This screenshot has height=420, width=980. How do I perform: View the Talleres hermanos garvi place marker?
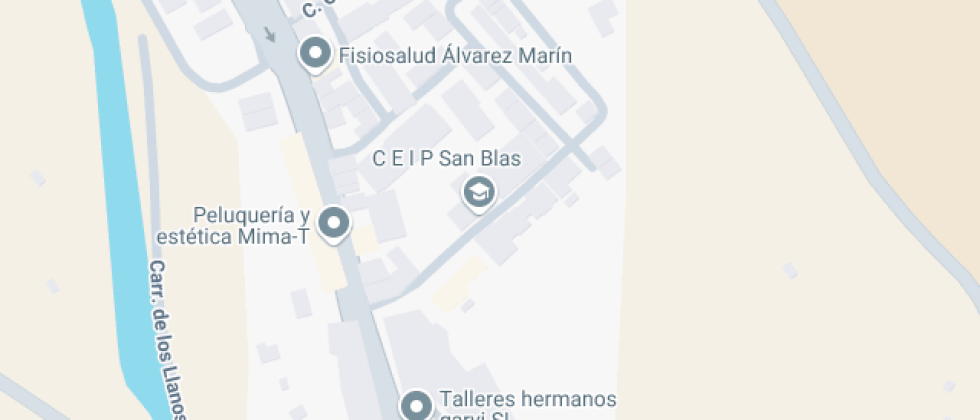pos(416,405)
